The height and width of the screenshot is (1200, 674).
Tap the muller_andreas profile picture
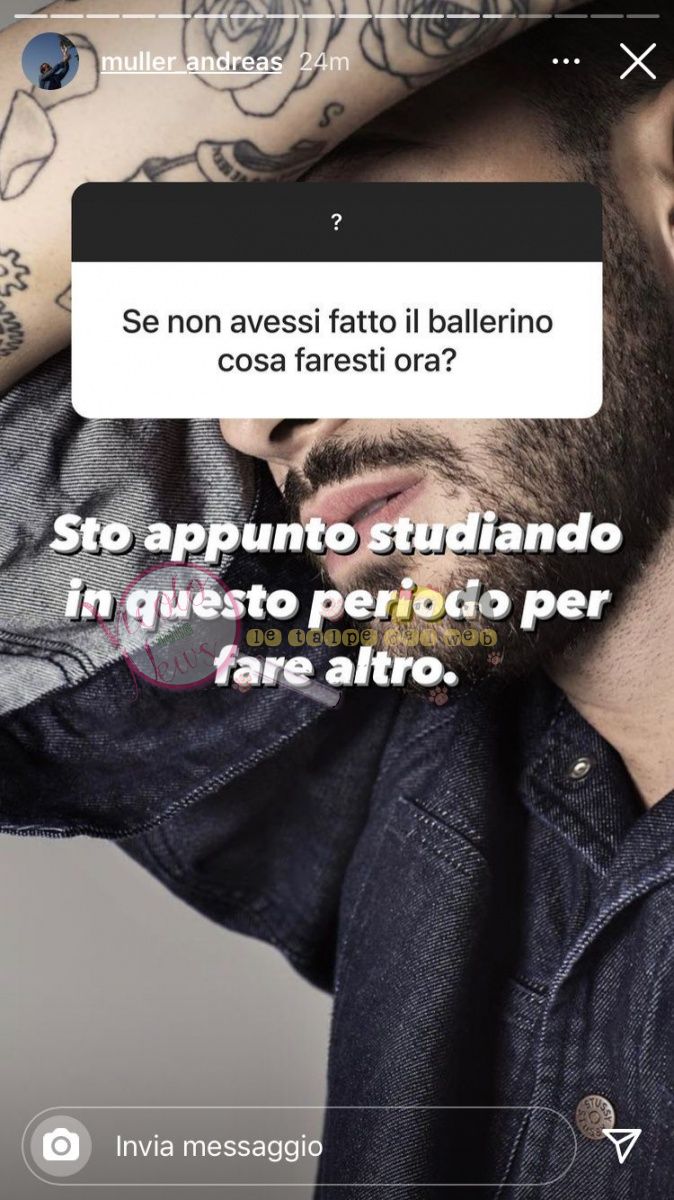point(50,62)
